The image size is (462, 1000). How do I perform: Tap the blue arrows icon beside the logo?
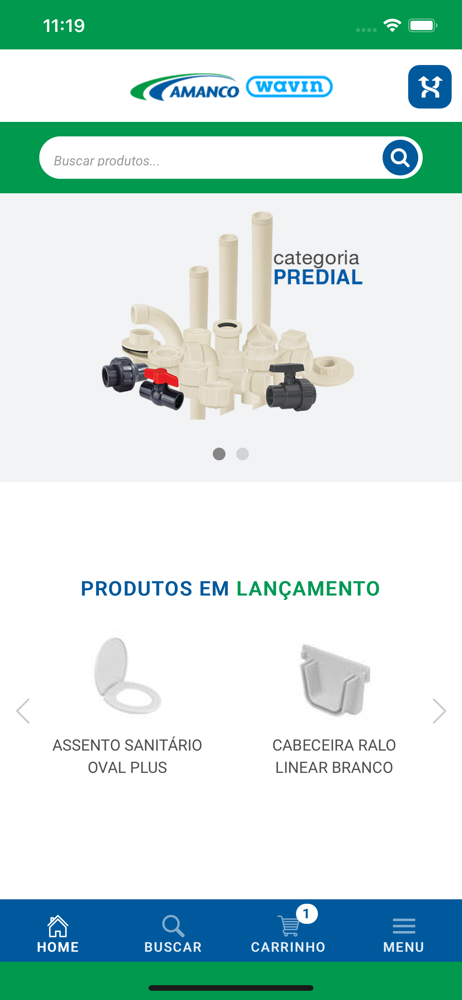(x=429, y=87)
